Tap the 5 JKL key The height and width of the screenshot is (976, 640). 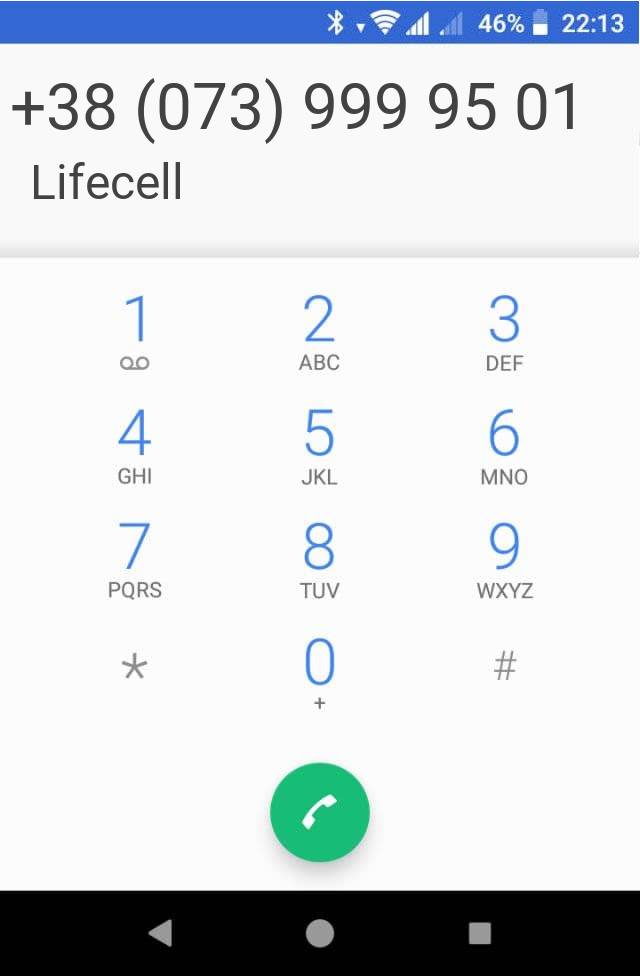tap(319, 446)
